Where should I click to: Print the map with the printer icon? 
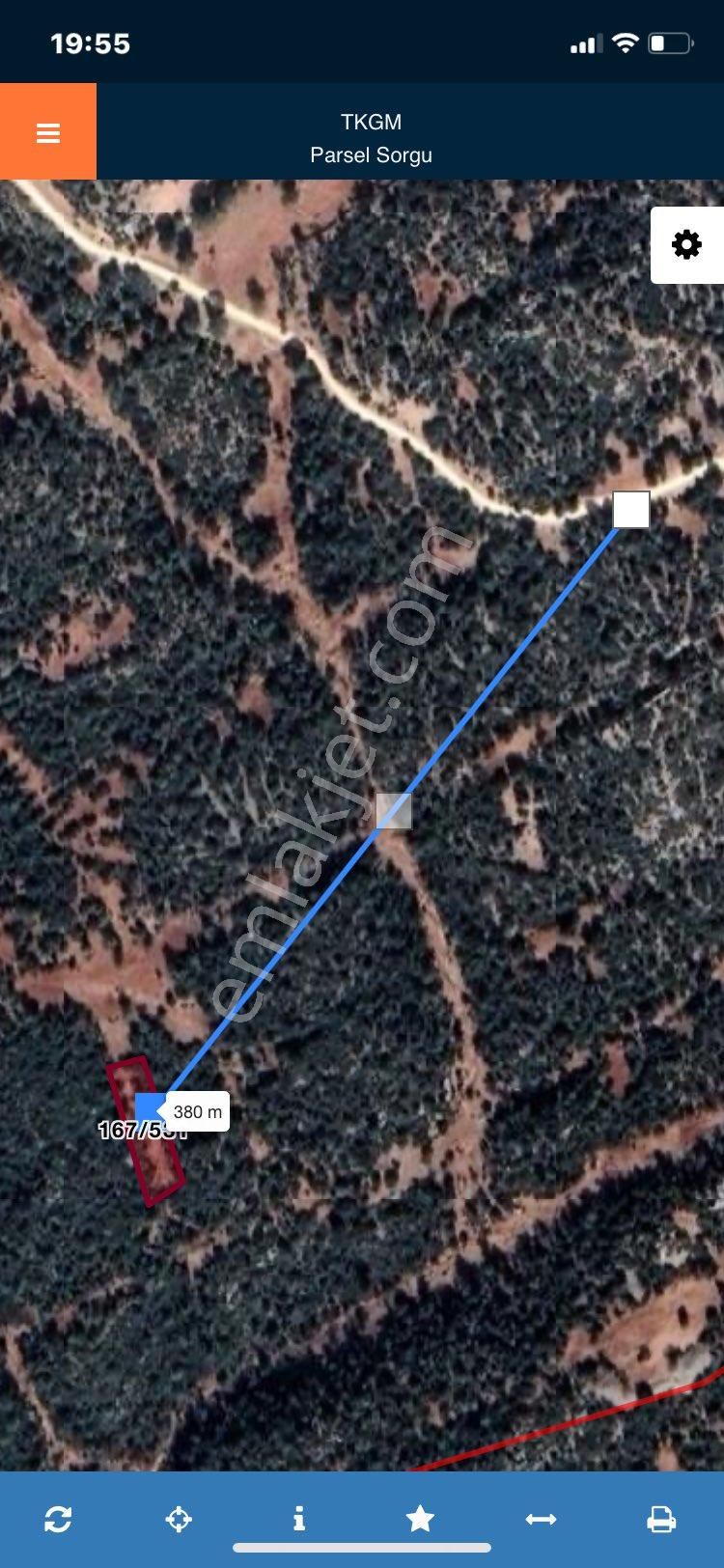coord(661,1519)
